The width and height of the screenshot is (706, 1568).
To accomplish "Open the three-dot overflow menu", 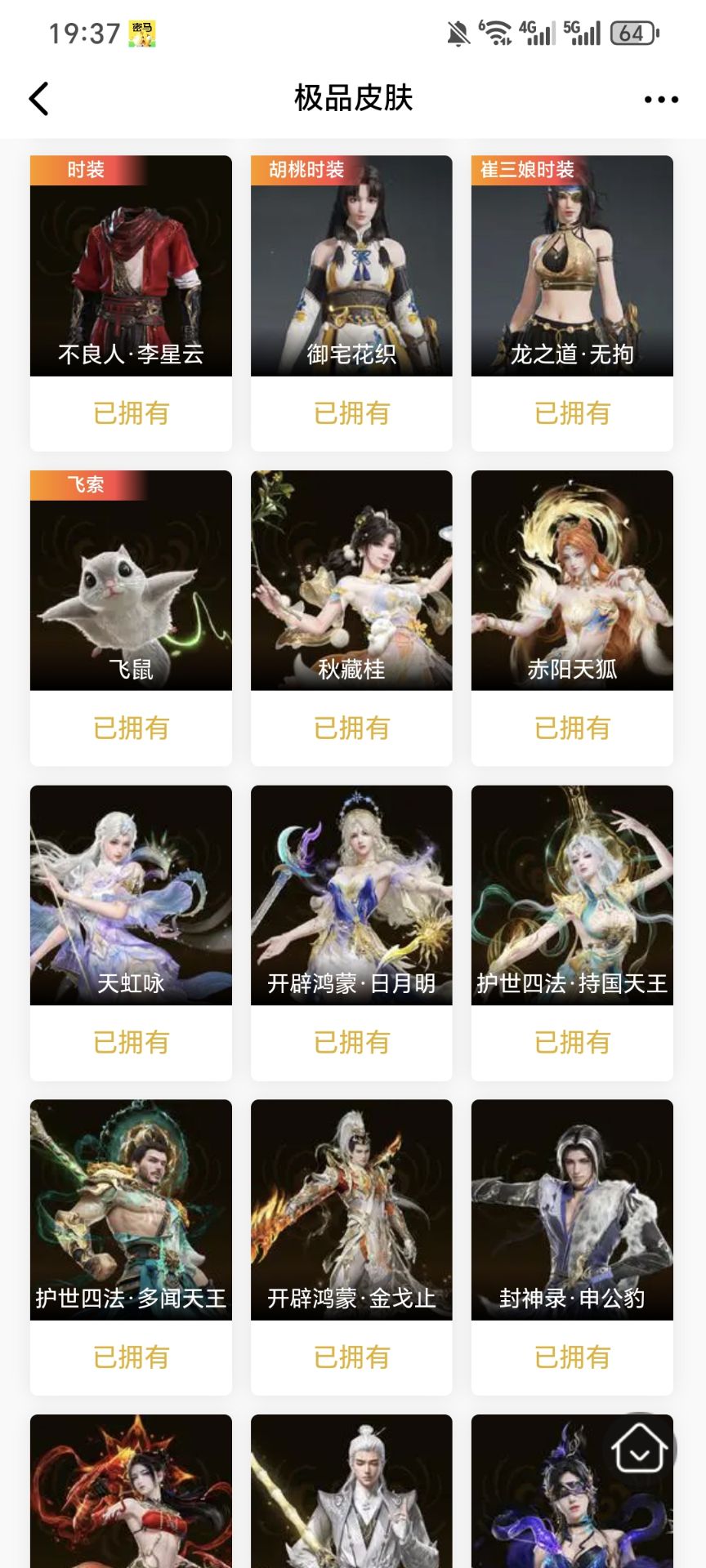I will (660, 100).
